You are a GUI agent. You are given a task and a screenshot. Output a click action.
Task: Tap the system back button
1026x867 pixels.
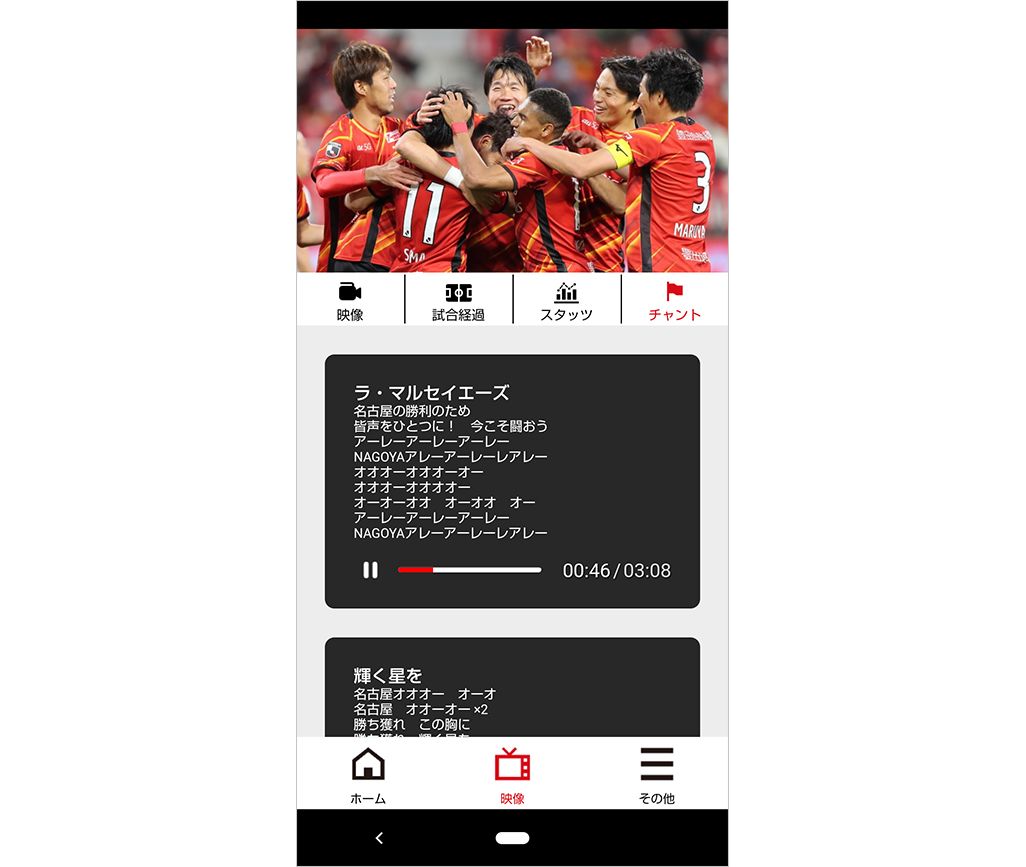pos(379,838)
